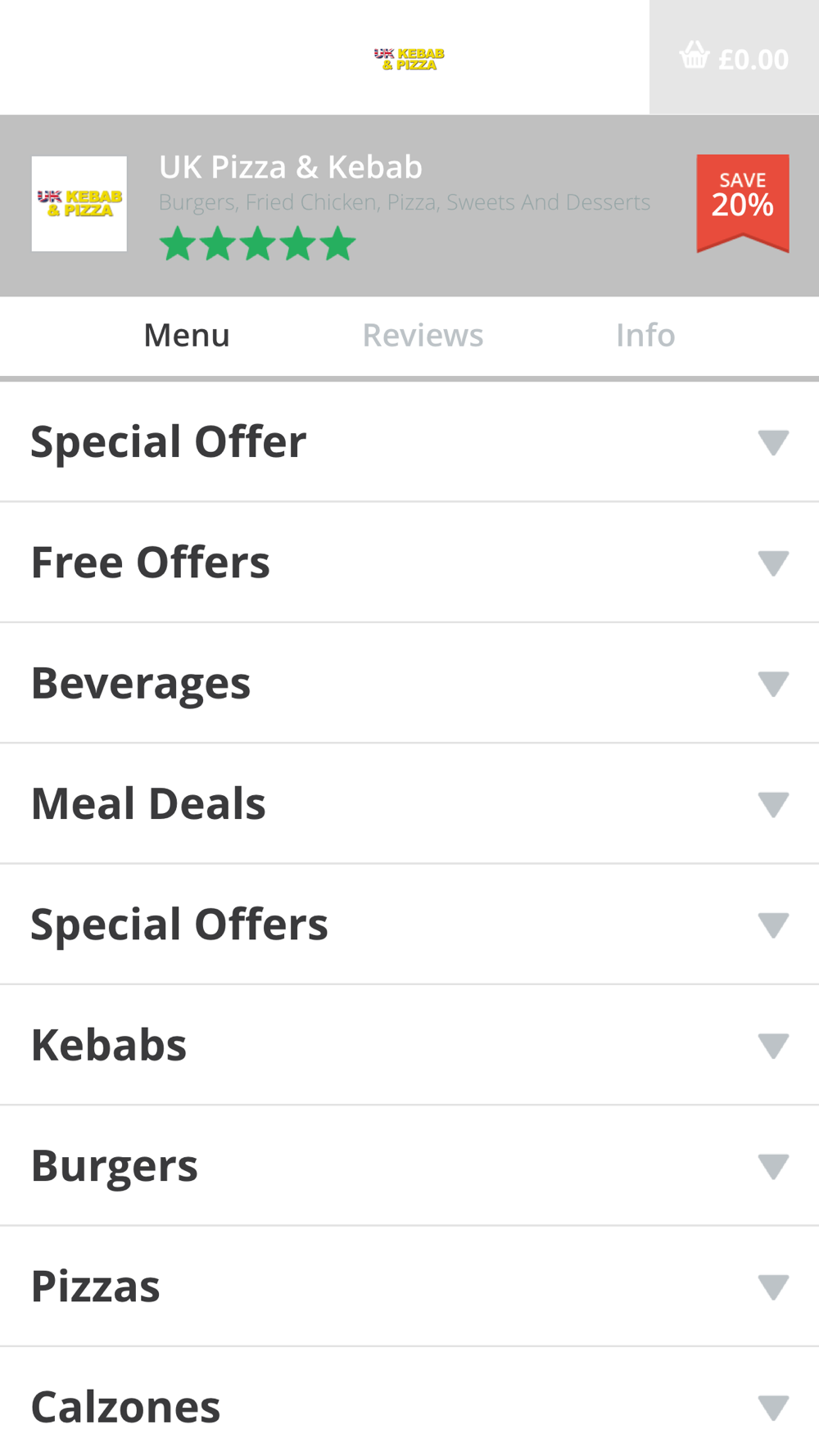Viewport: 819px width, 1456px height.
Task: Expand the Free Offers category
Action: tap(409, 563)
